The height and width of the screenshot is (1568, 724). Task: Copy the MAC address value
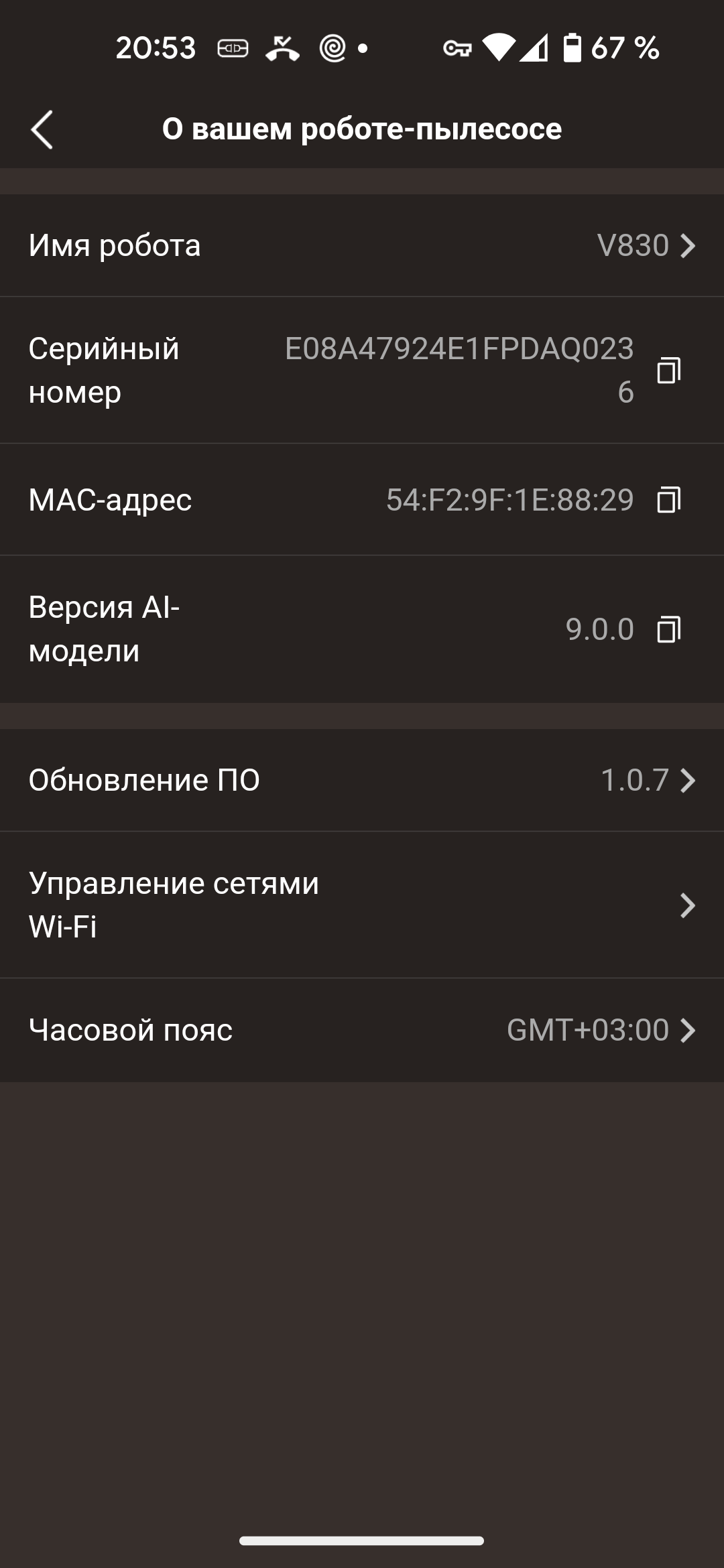[668, 500]
